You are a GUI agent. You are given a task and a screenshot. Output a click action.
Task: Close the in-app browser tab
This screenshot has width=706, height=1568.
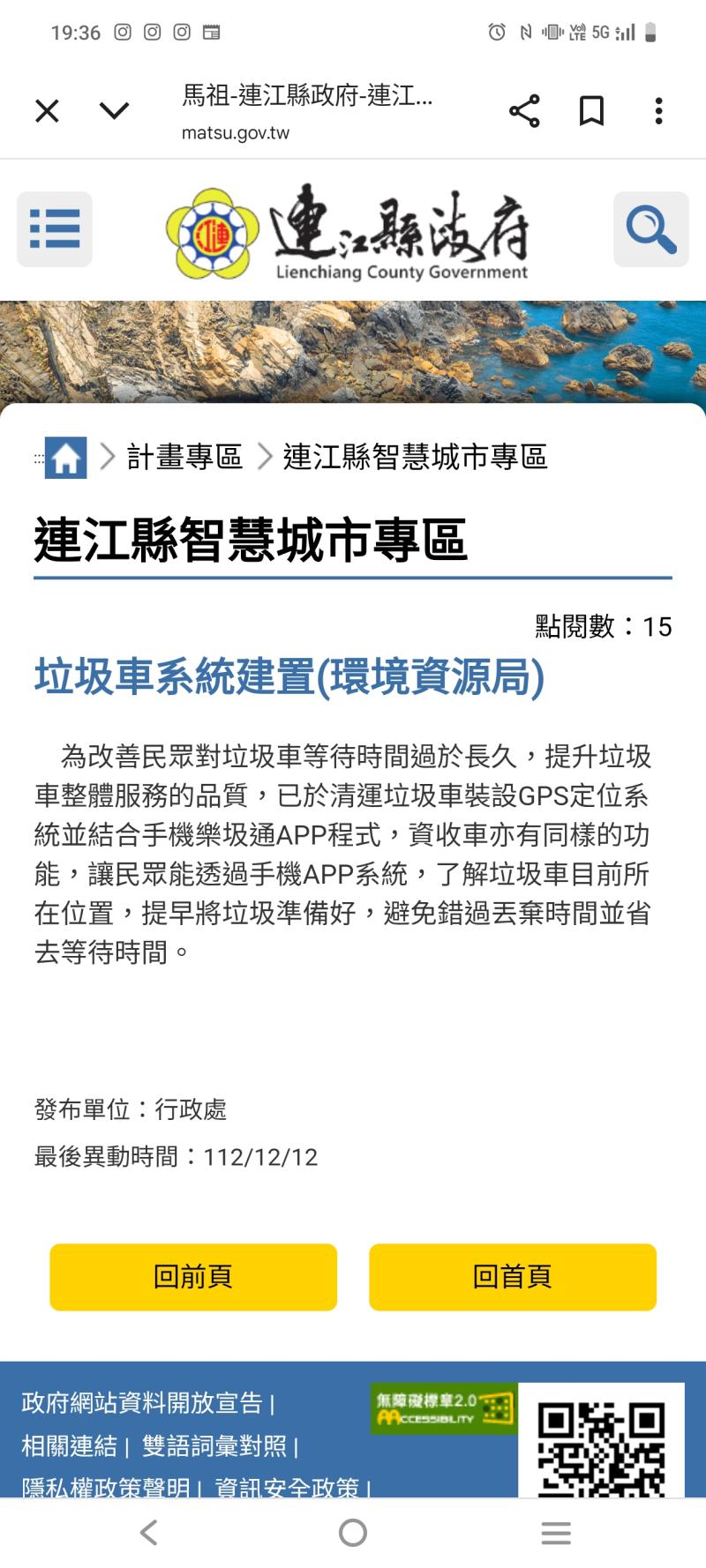point(47,111)
